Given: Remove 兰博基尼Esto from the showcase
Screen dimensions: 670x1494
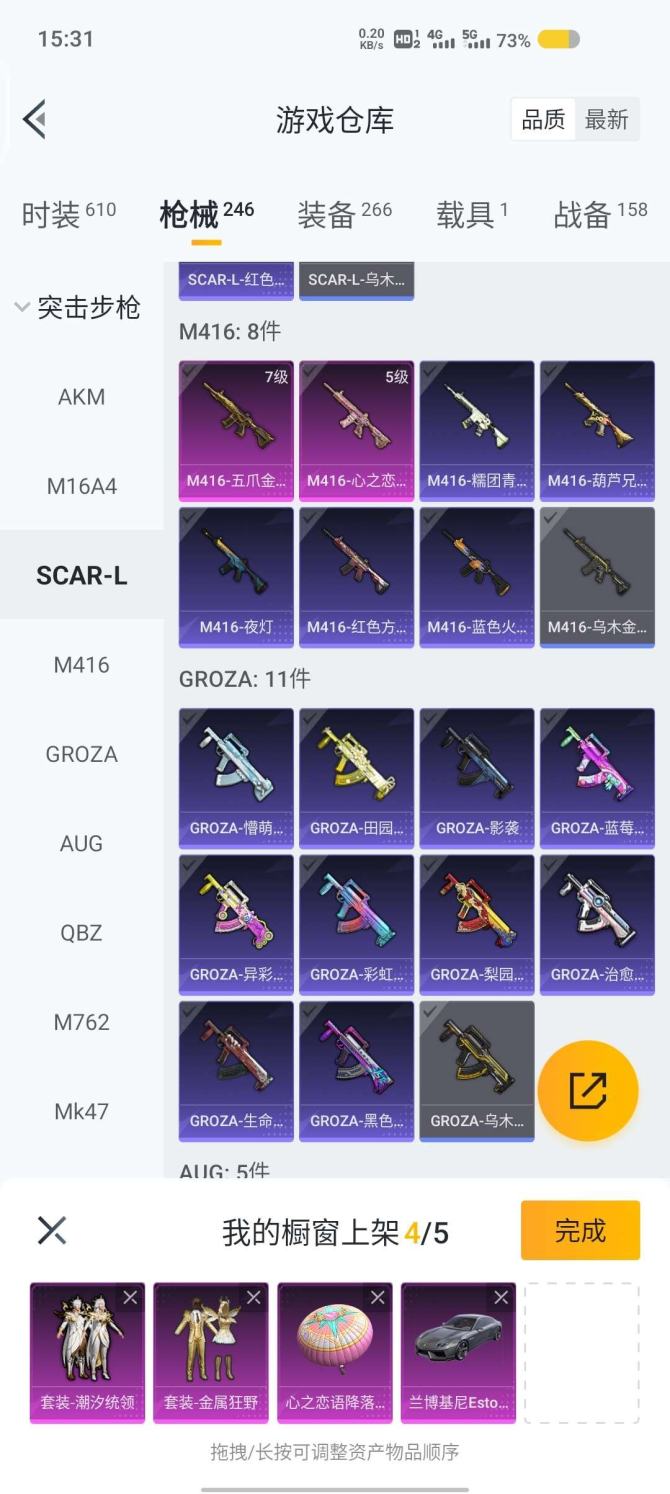Looking at the screenshot, I should click(x=501, y=1298).
